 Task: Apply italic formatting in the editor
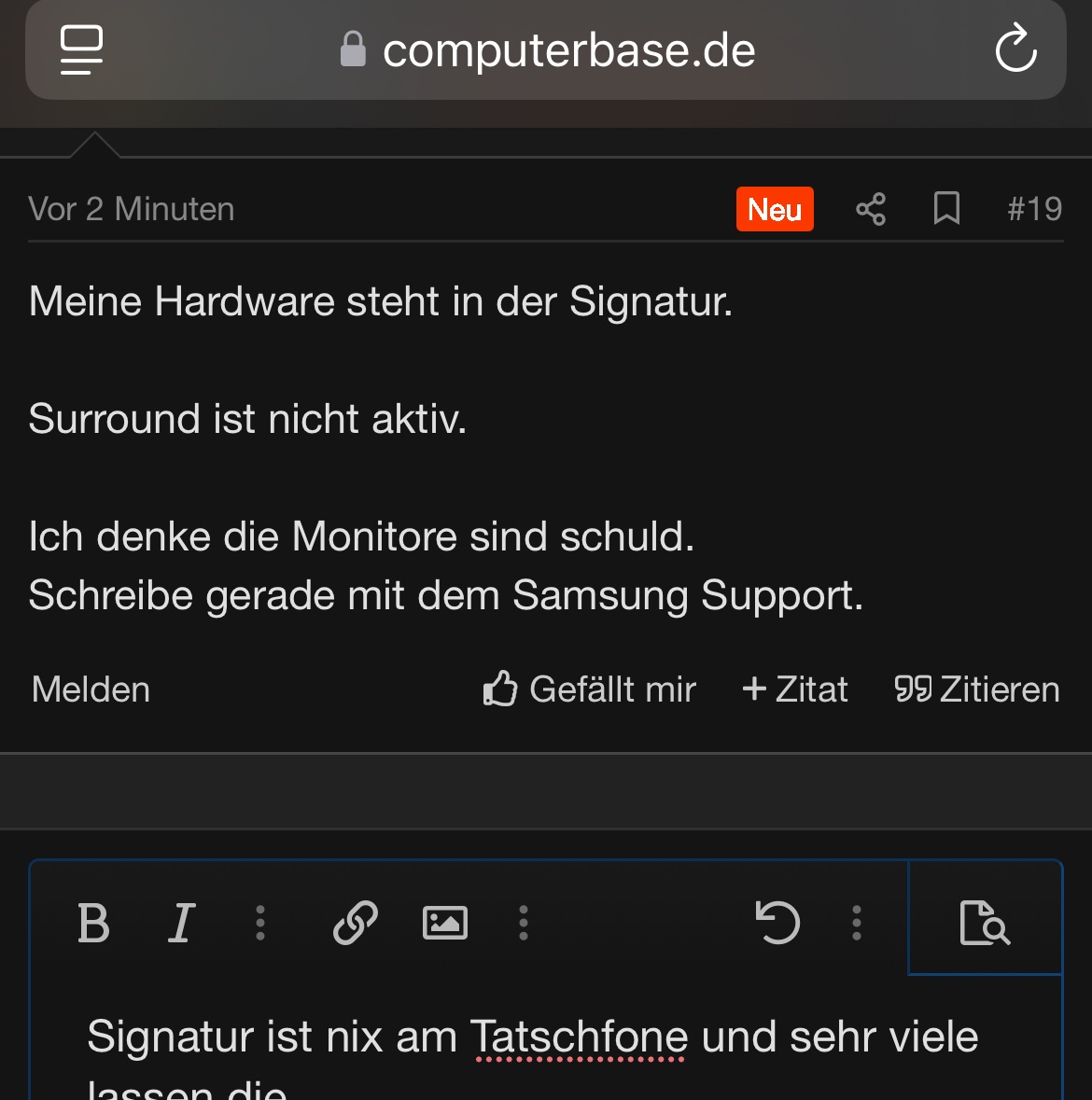coord(182,923)
